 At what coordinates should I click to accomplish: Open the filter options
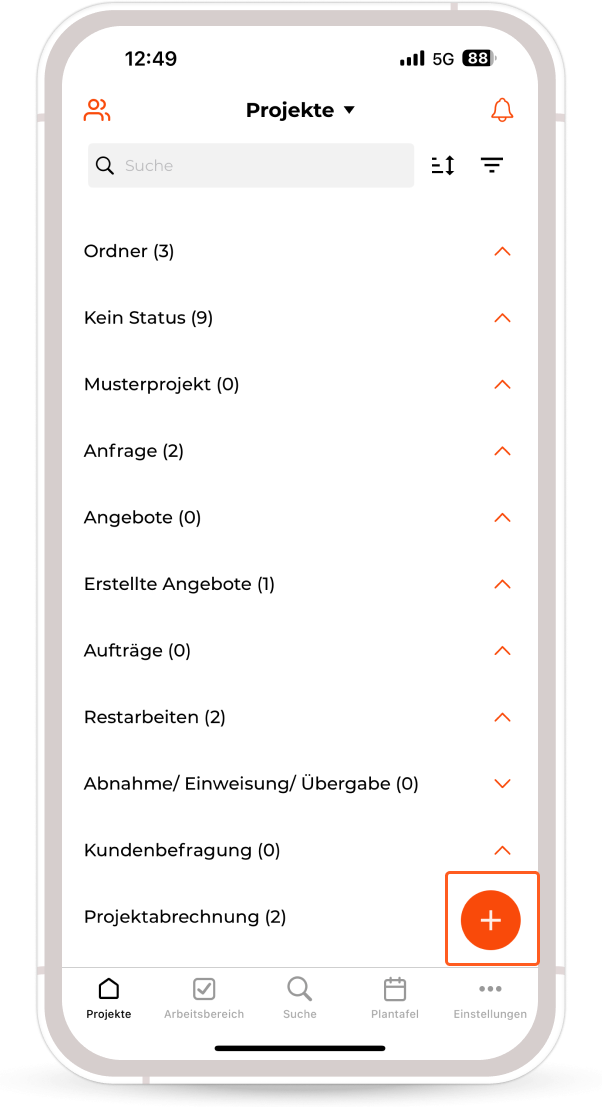coord(491,166)
